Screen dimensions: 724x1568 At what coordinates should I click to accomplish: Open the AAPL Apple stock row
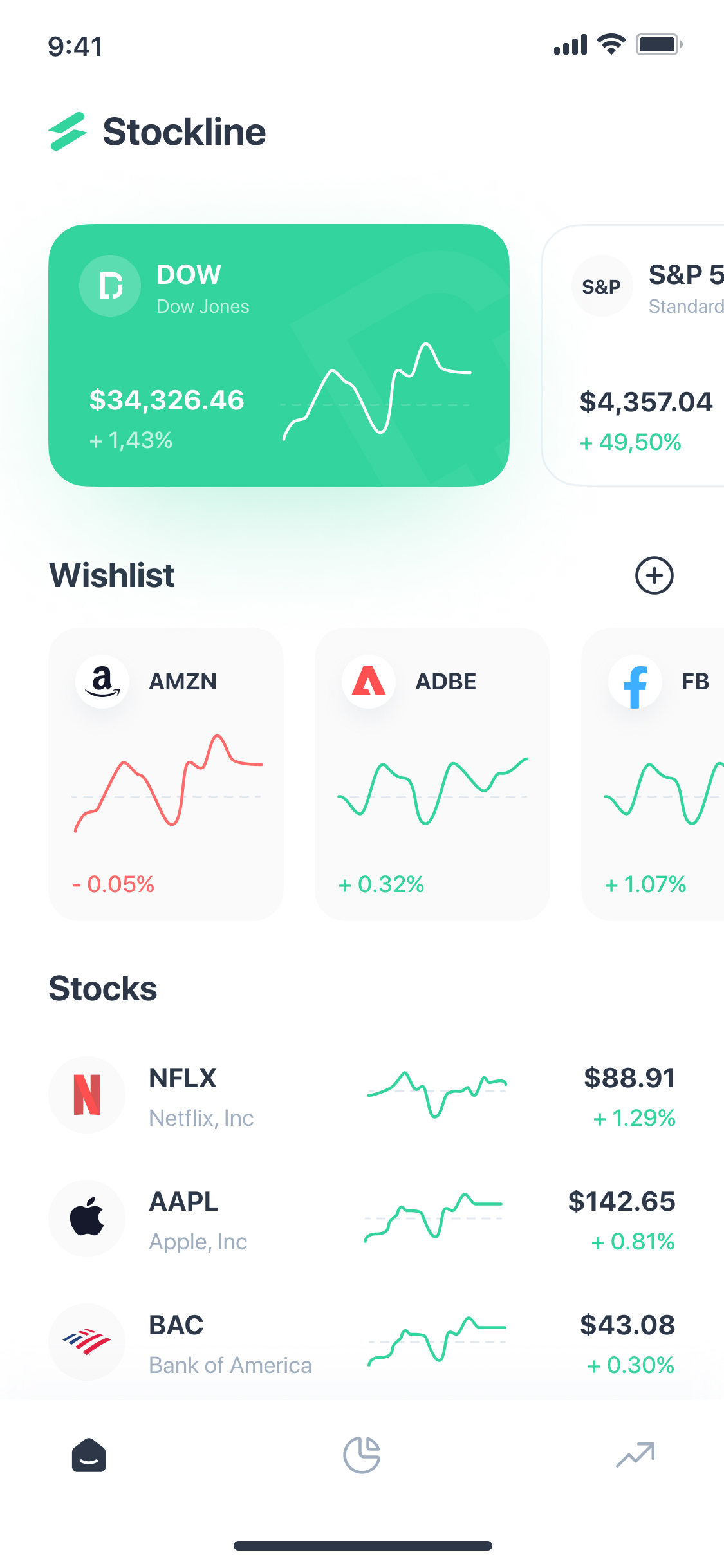(x=362, y=1219)
